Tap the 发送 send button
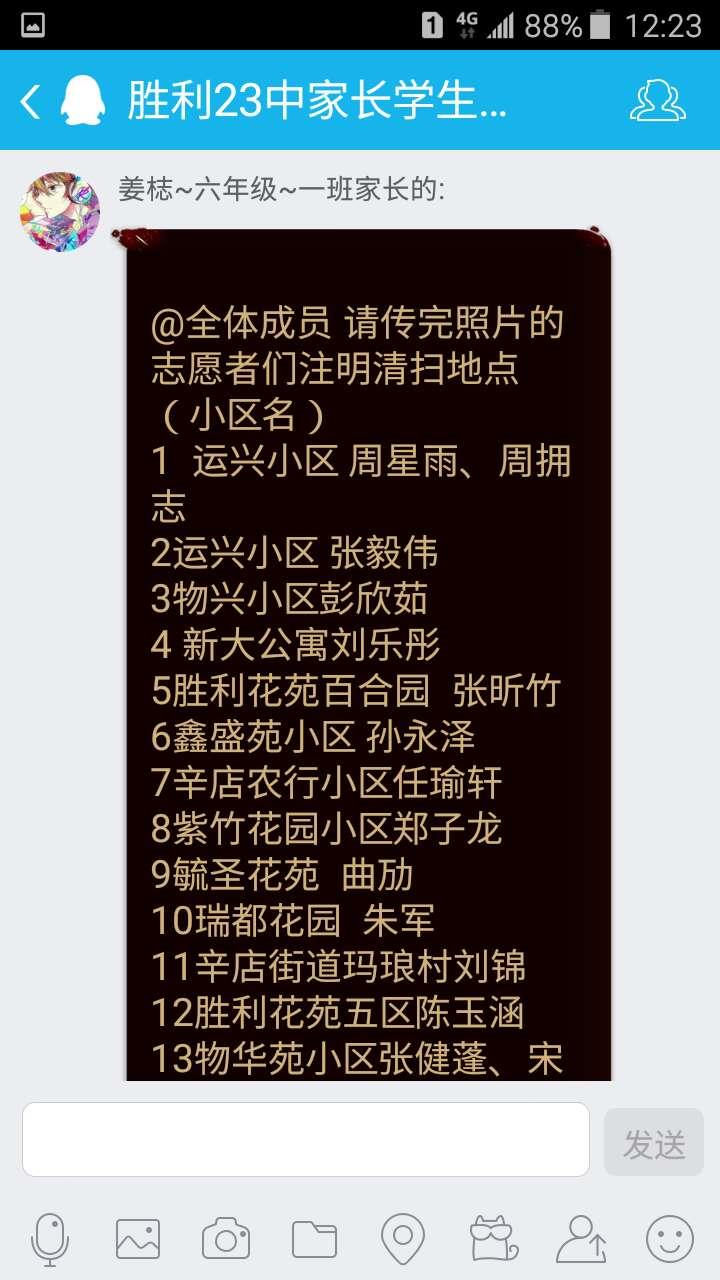This screenshot has height=1280, width=720. (x=654, y=1142)
